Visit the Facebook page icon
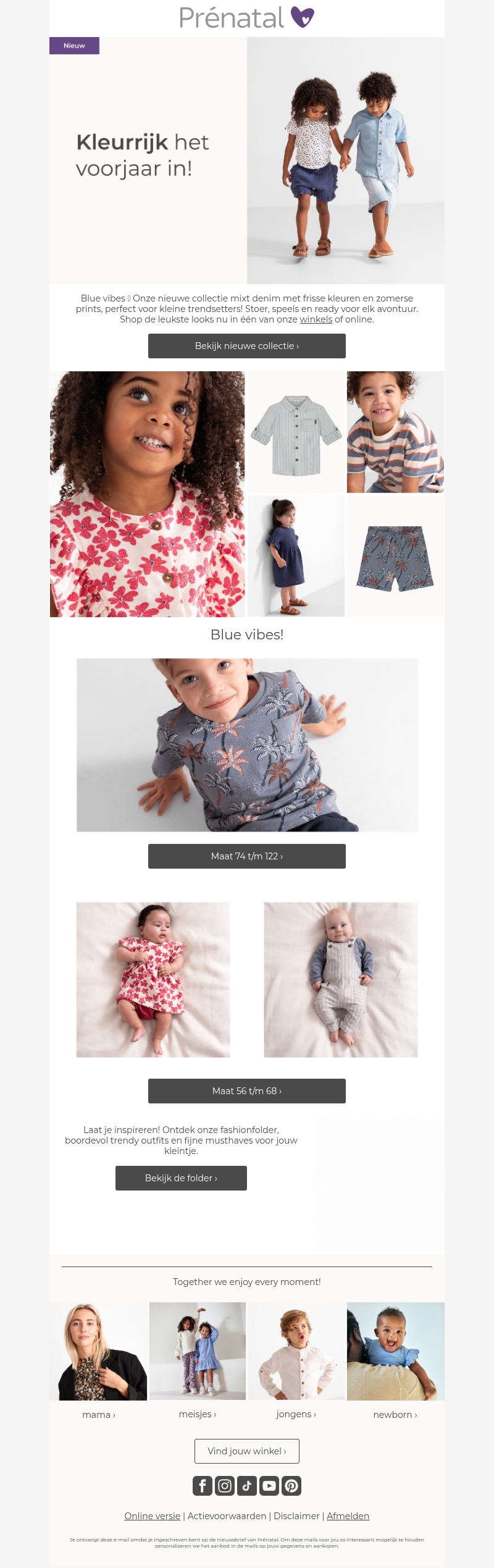 (x=203, y=1486)
